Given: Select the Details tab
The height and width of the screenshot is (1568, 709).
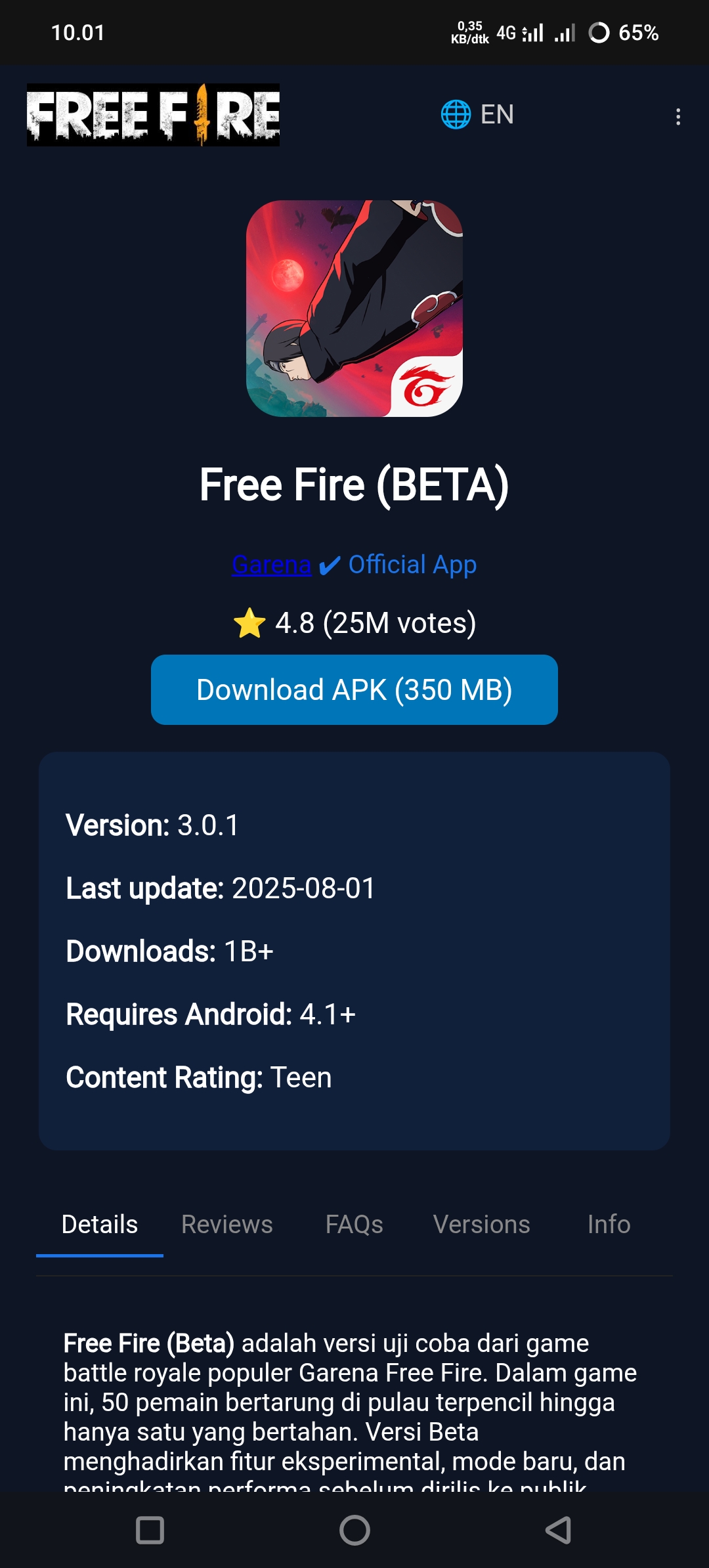Looking at the screenshot, I should point(100,1225).
